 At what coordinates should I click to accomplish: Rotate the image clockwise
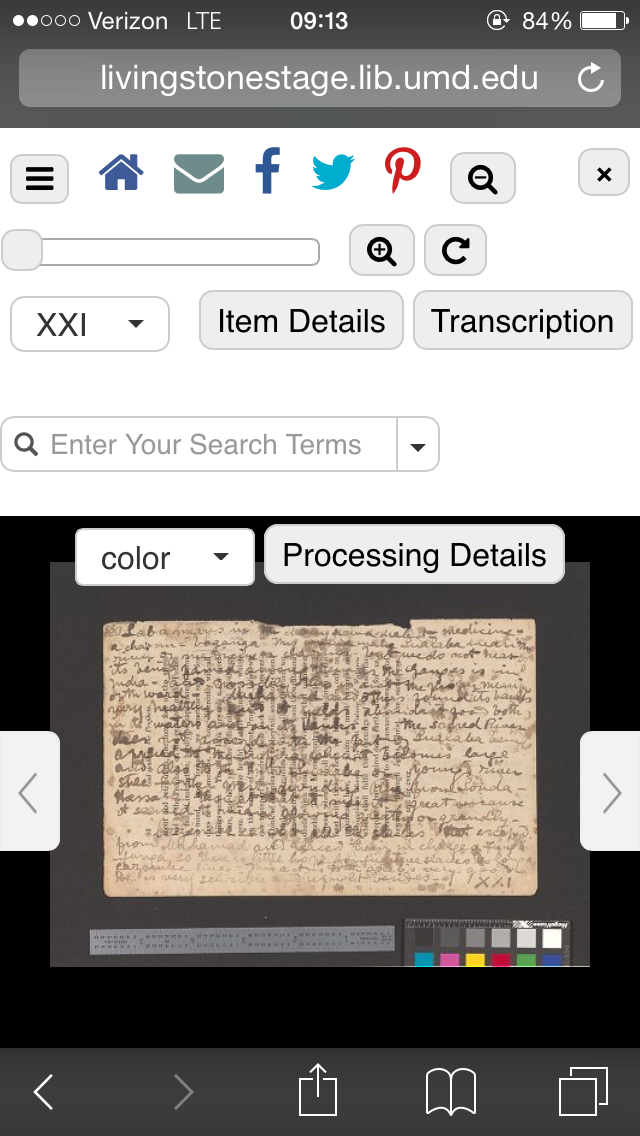pyautogui.click(x=455, y=250)
